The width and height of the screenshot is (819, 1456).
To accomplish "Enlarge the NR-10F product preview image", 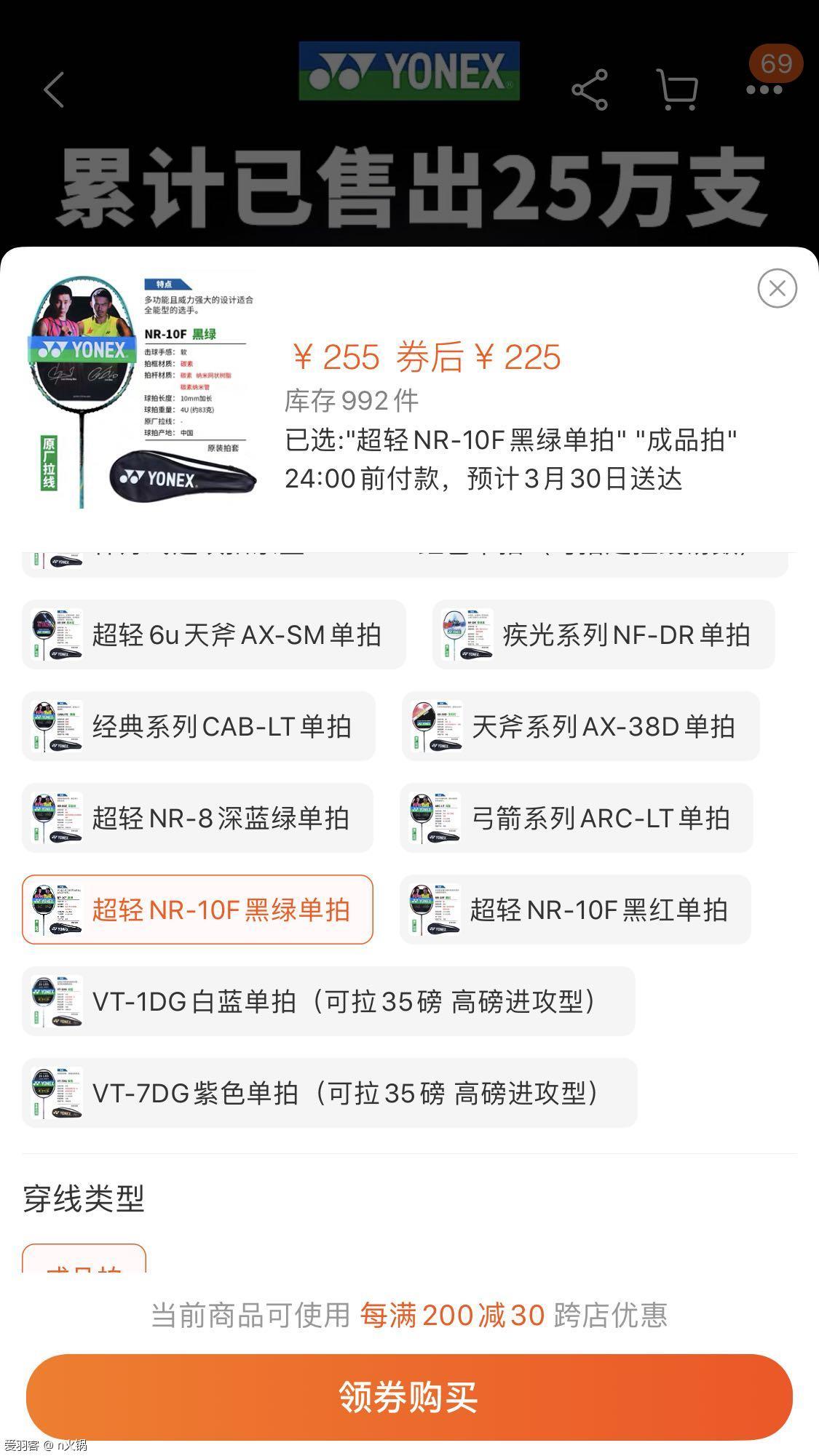I will [143, 391].
